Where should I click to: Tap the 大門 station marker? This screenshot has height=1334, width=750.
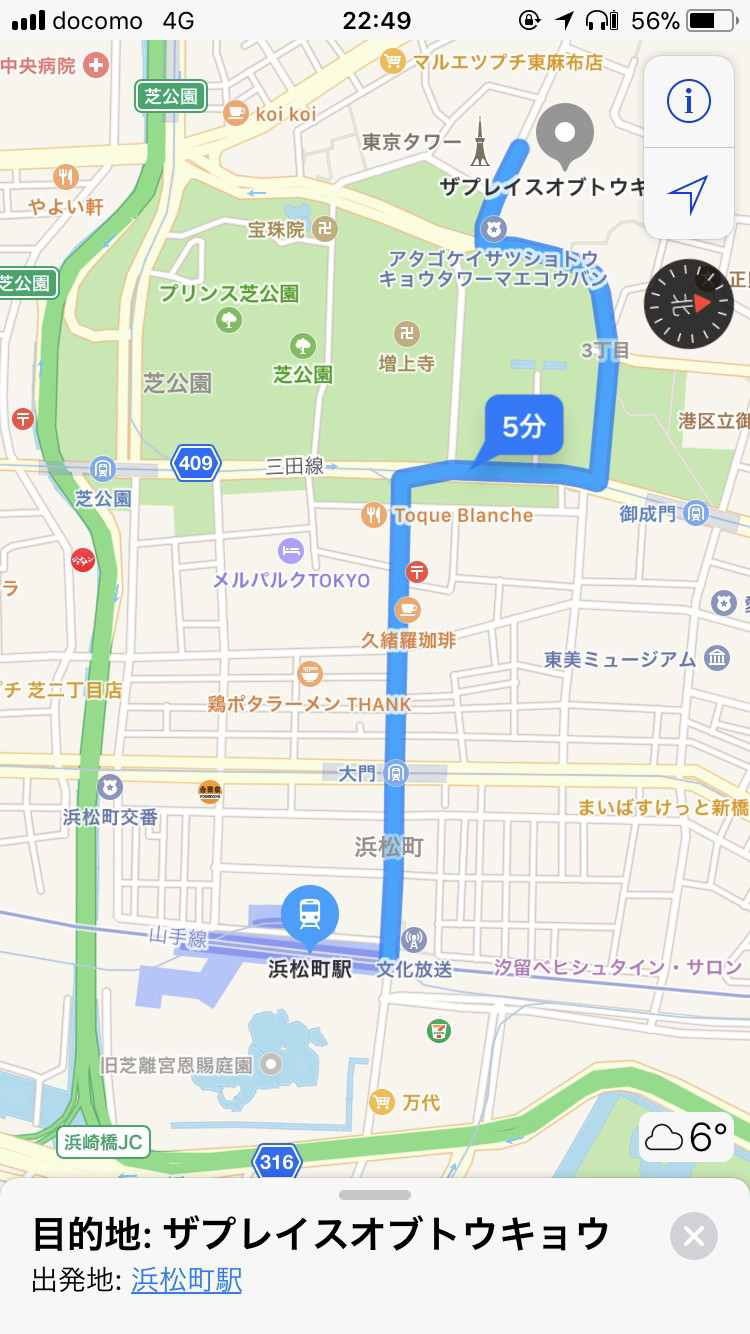397,772
